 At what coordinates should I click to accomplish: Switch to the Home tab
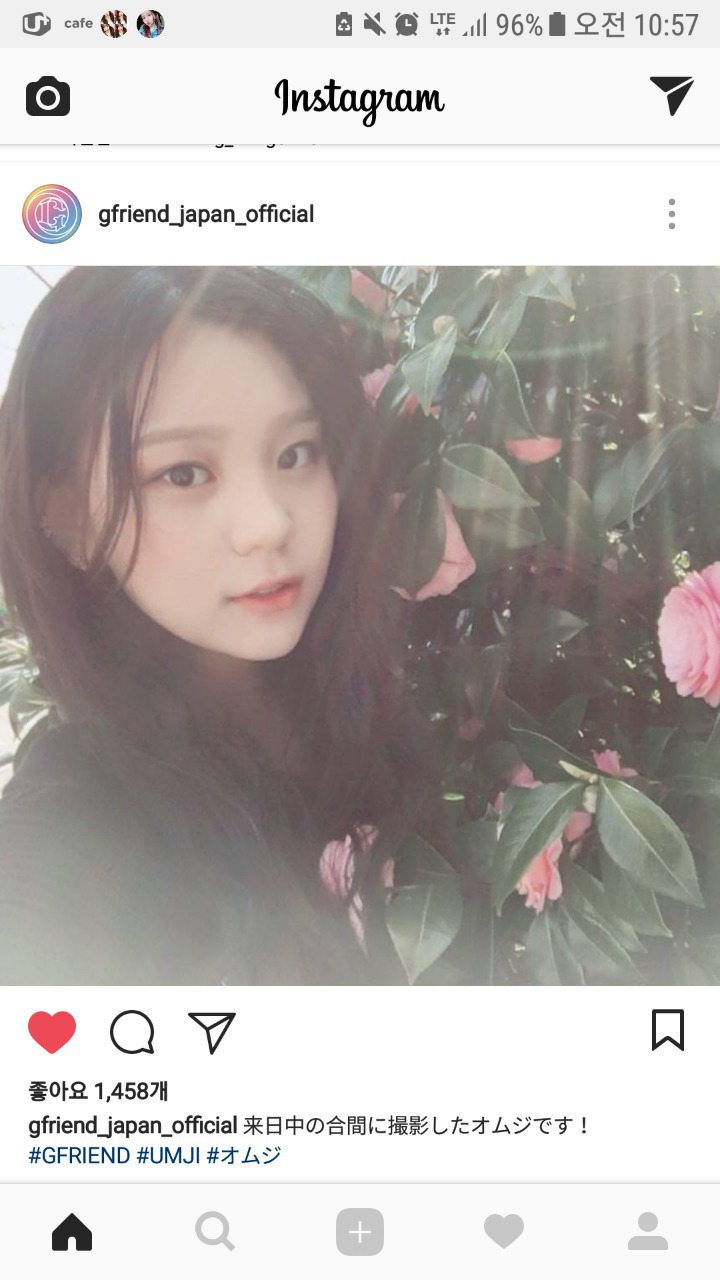coord(72,1232)
